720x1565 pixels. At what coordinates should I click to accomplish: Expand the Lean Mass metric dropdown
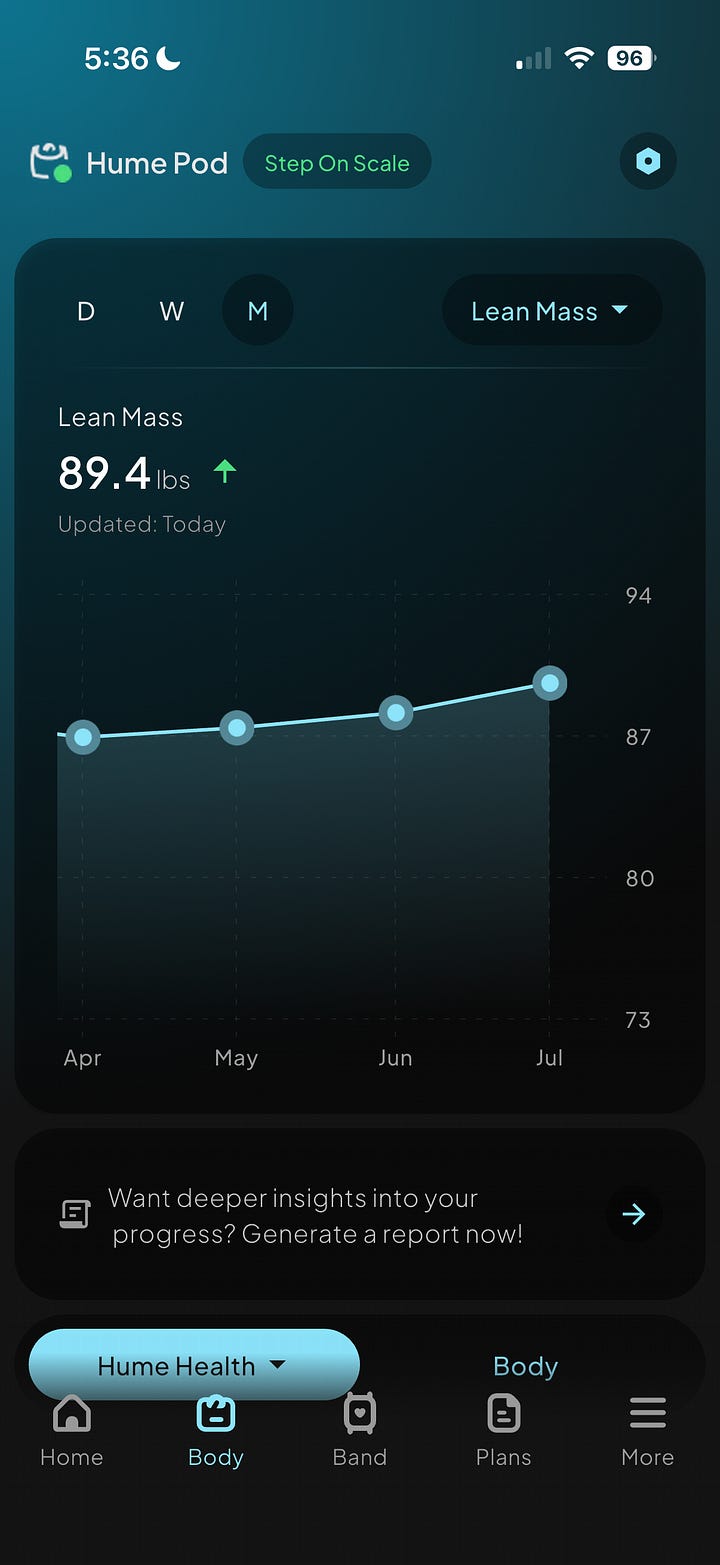pos(552,311)
